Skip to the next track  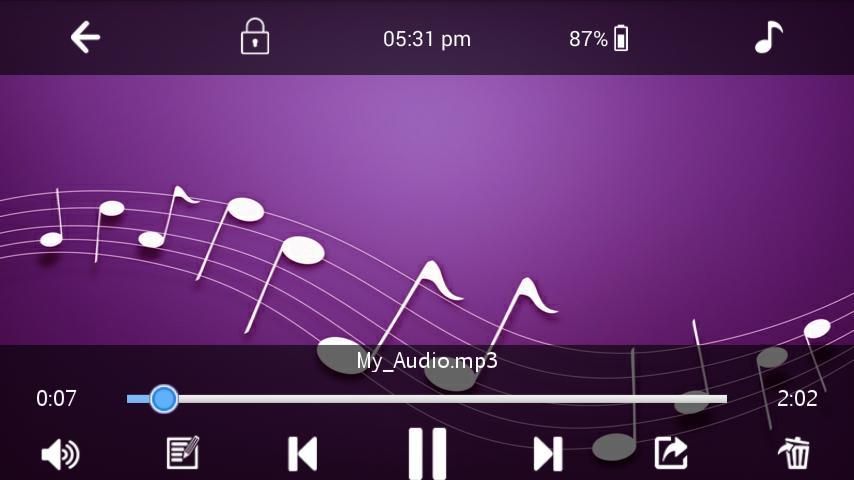click(x=547, y=454)
